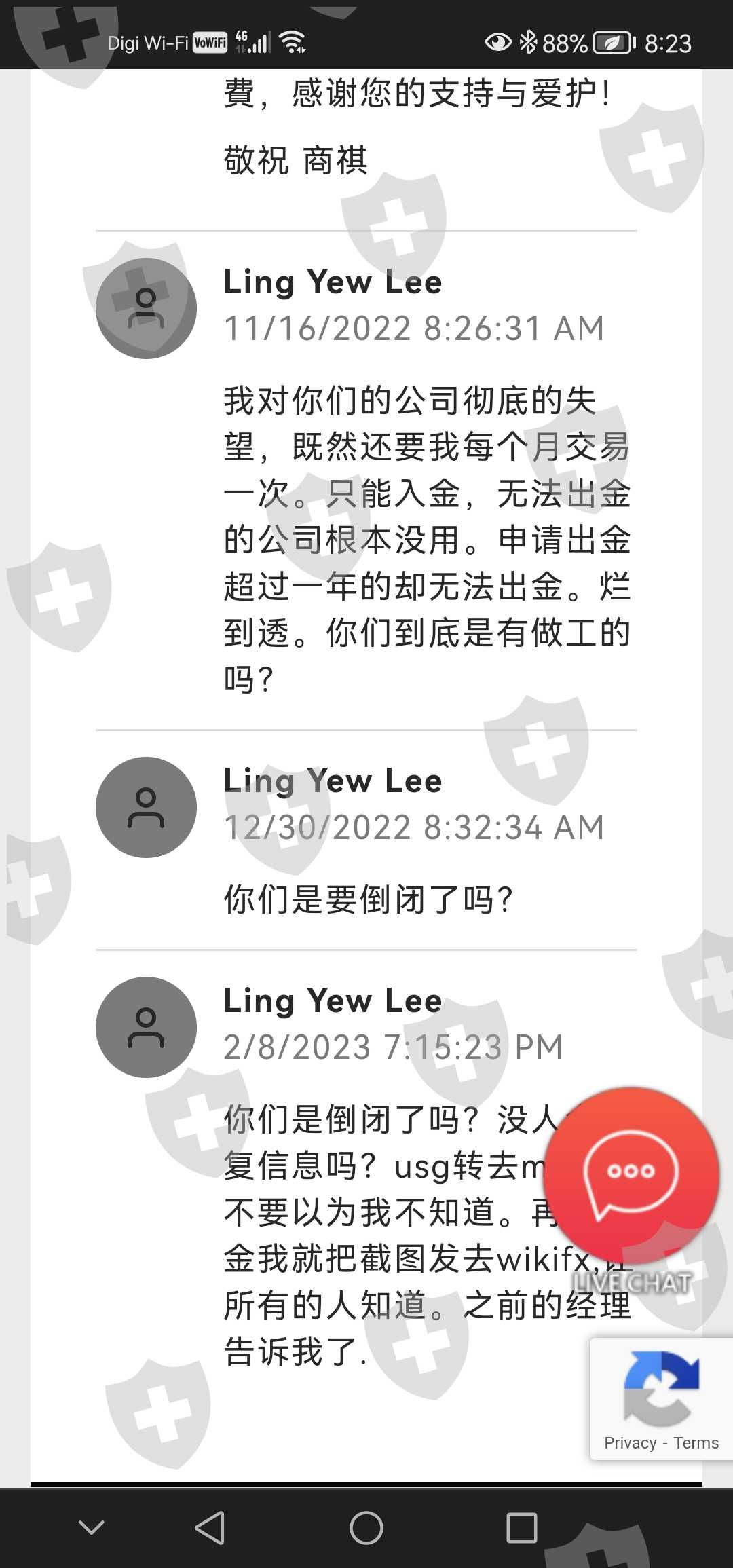Hide the navigation bar with the chevron
Image resolution: width=733 pixels, height=1568 pixels.
point(92,1527)
